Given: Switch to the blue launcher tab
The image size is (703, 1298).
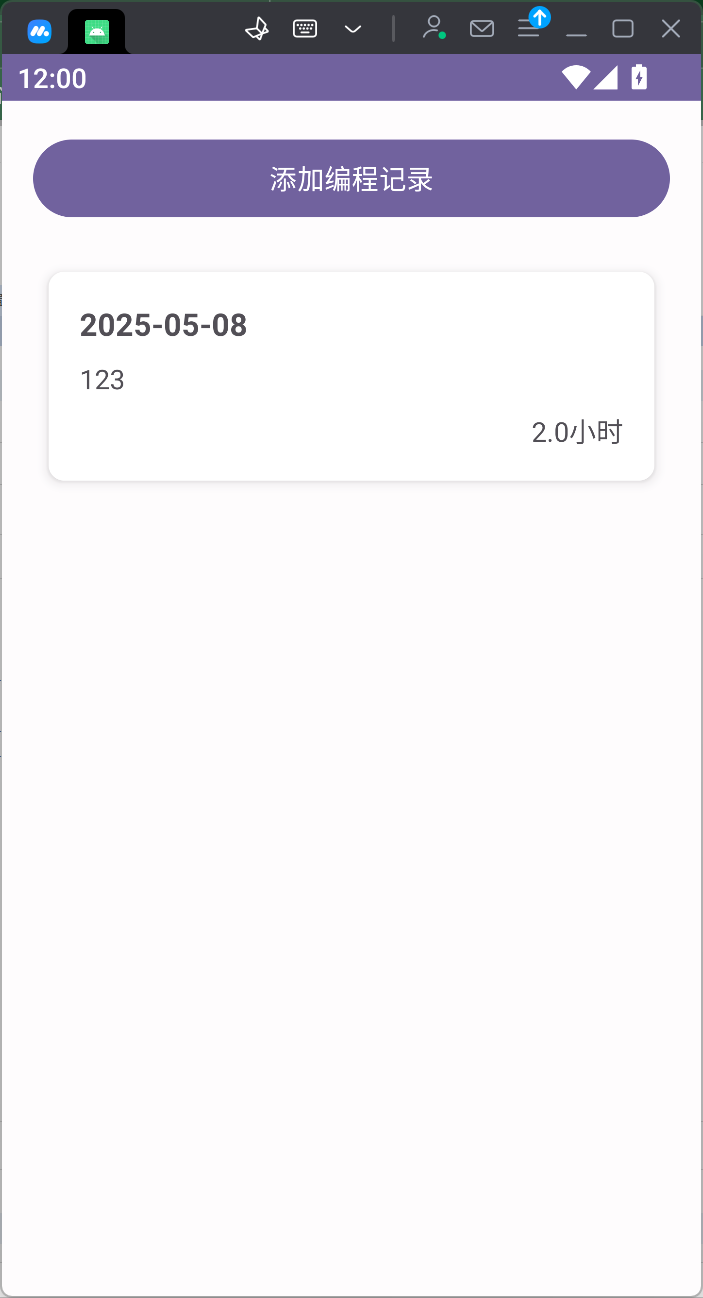Looking at the screenshot, I should [39, 31].
